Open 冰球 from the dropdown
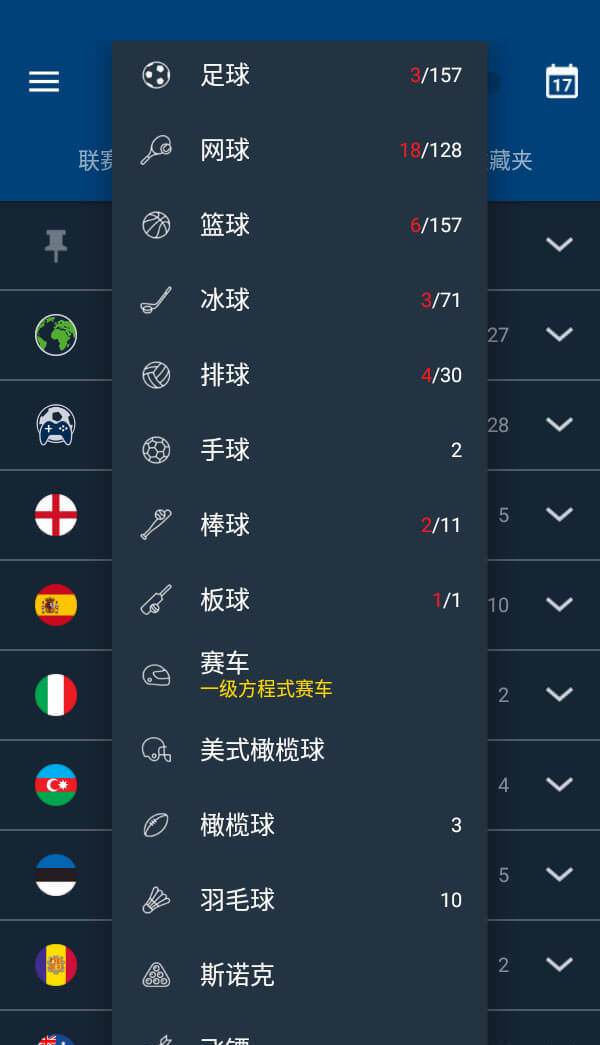 point(300,300)
